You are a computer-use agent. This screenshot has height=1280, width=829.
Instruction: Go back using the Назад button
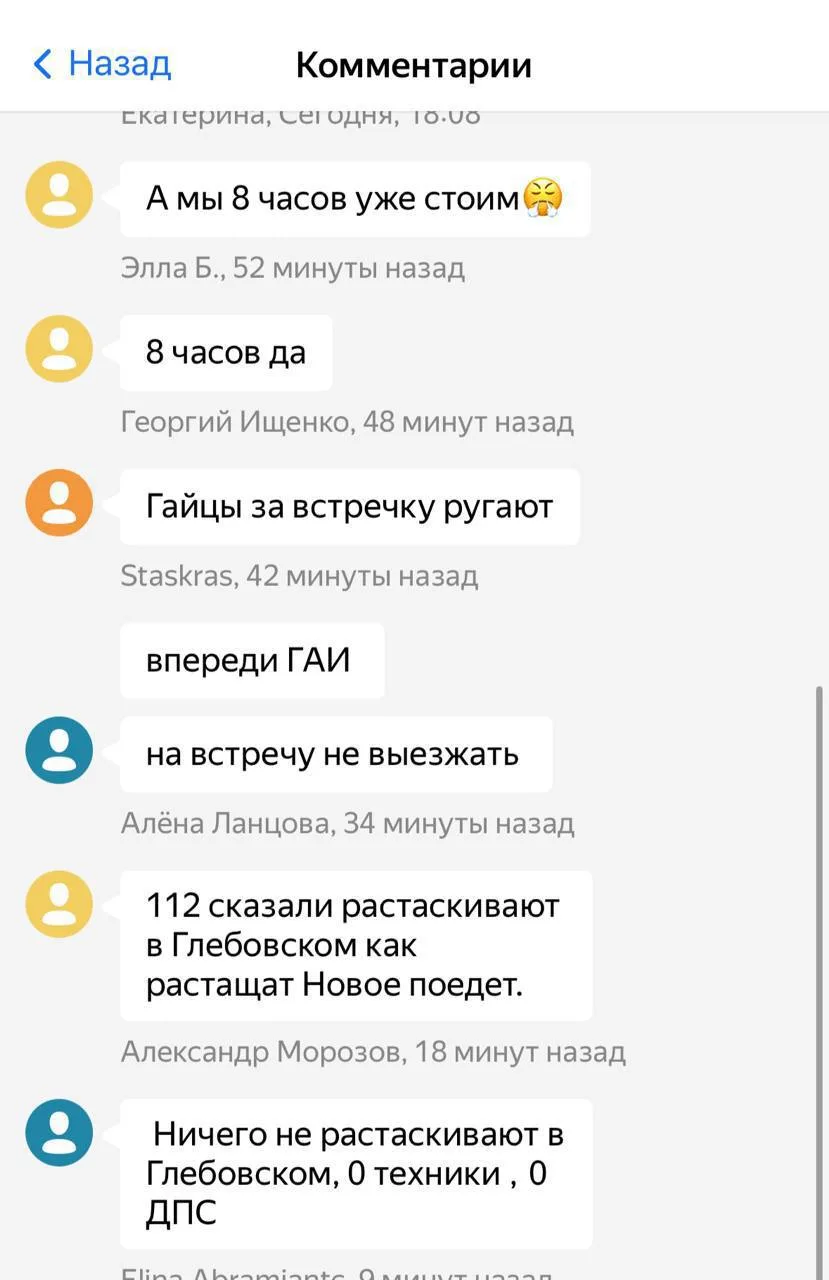(103, 64)
